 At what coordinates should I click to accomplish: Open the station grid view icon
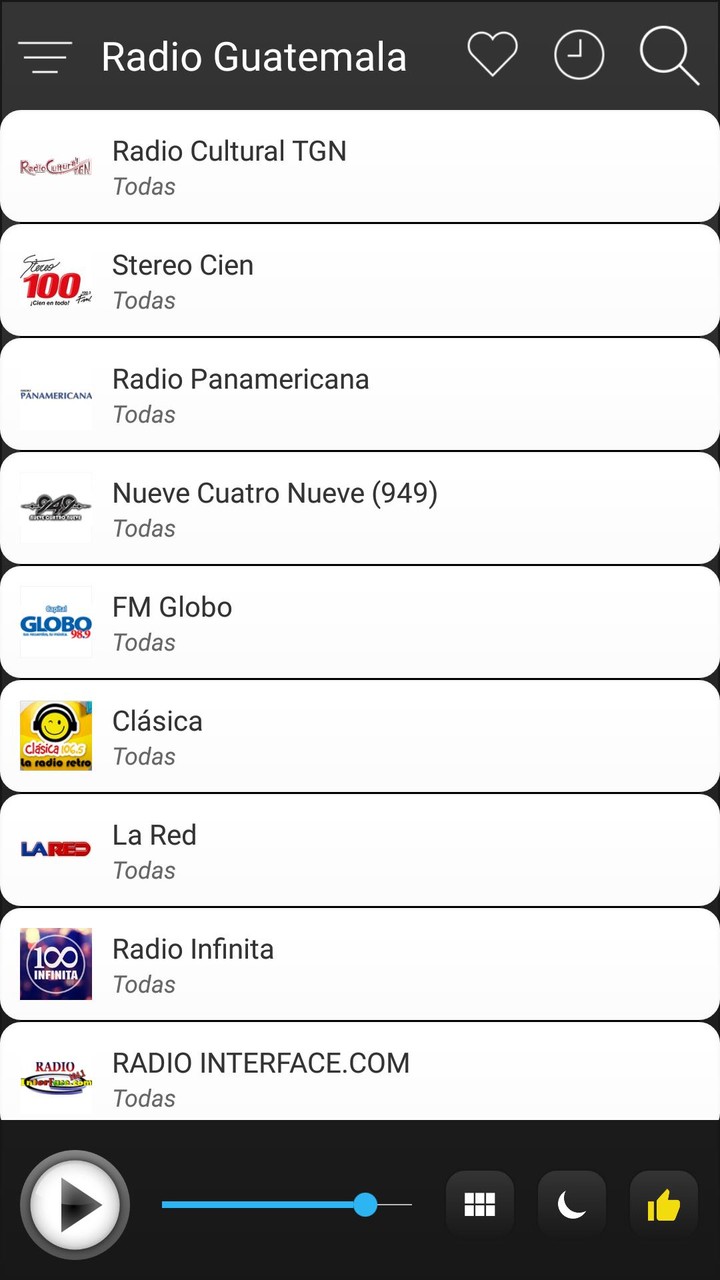pos(479,1204)
